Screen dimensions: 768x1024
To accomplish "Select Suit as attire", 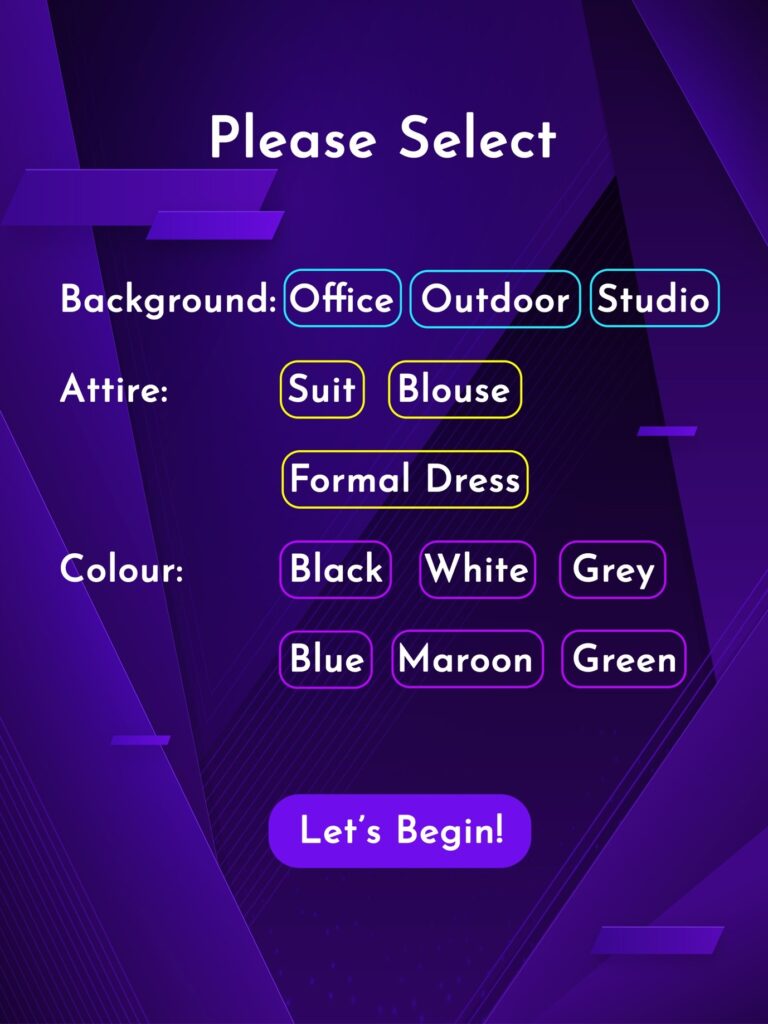I will [x=322, y=389].
